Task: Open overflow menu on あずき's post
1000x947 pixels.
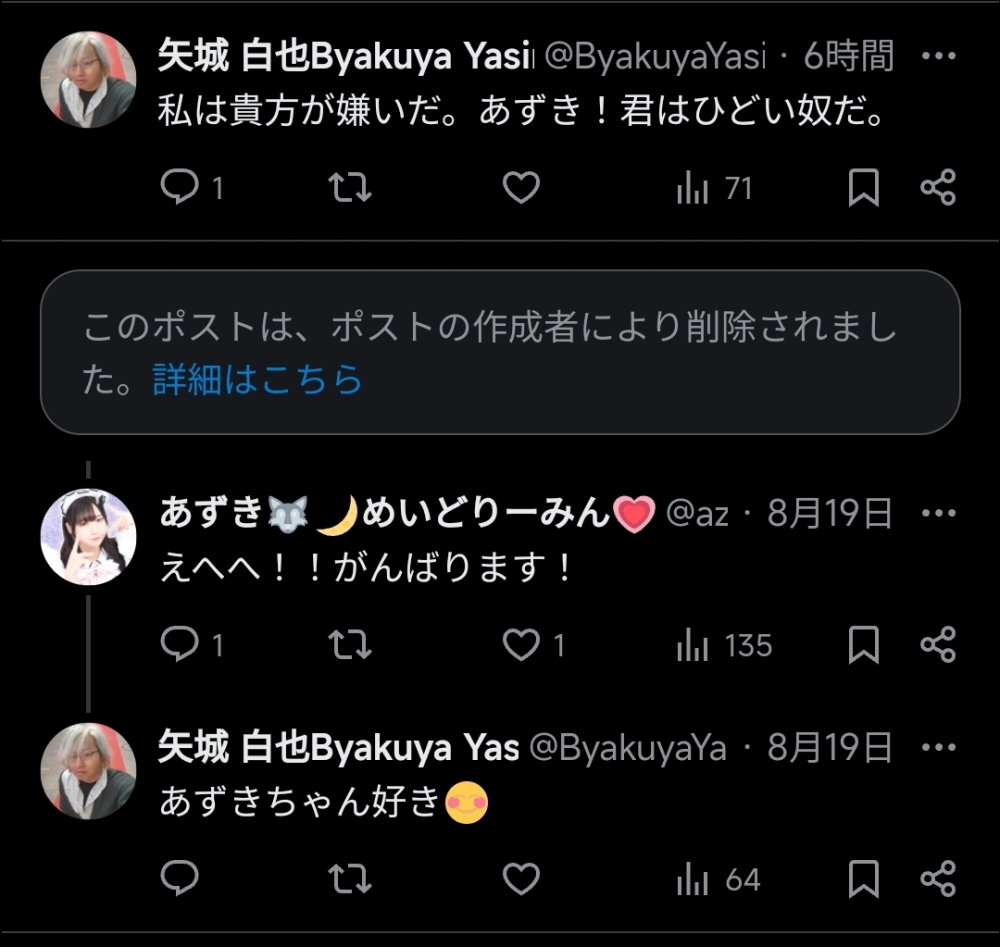Action: 938,514
